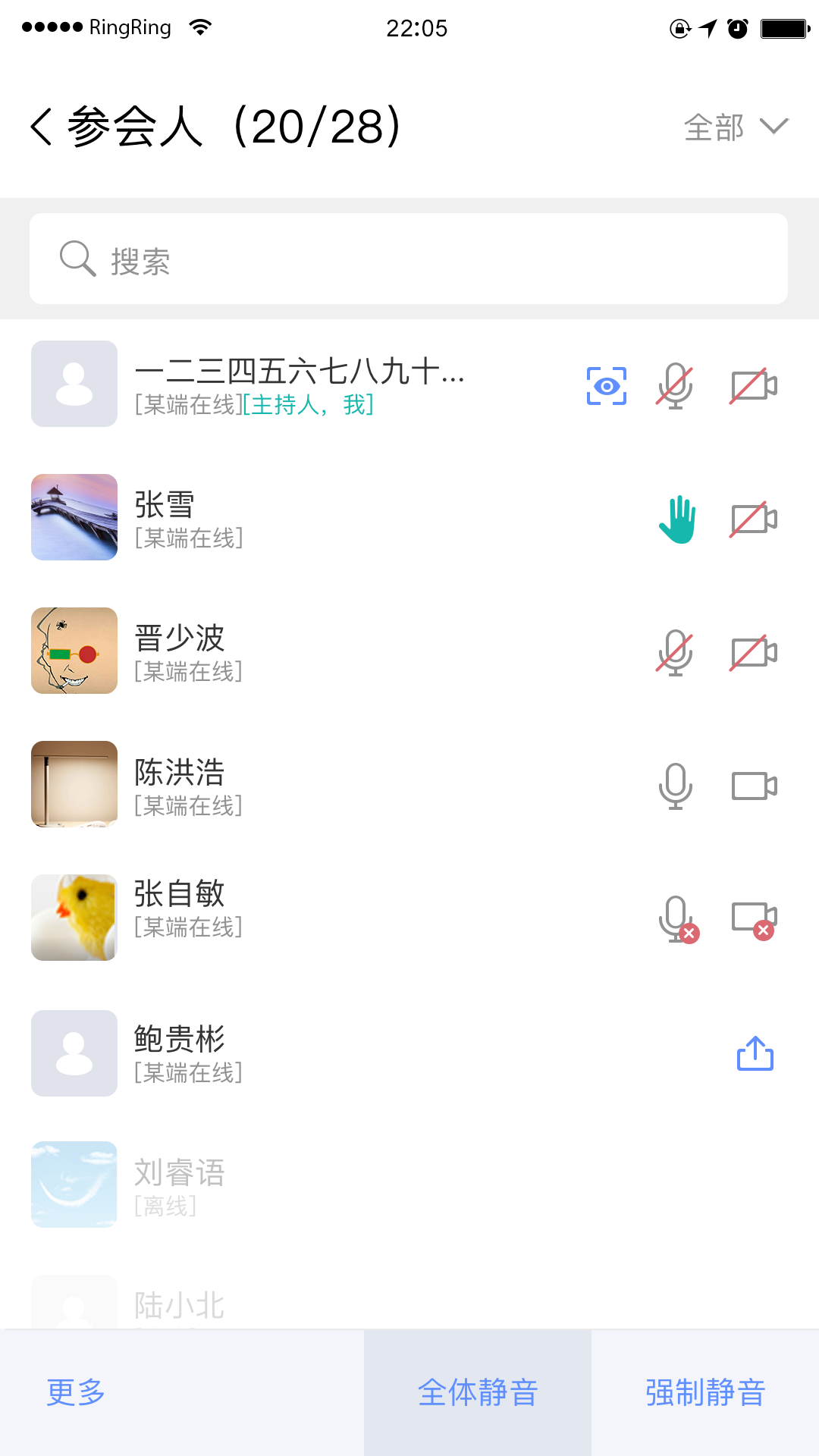Turn on 晋少波's camera
This screenshot has width=819, height=1456.
tap(754, 653)
